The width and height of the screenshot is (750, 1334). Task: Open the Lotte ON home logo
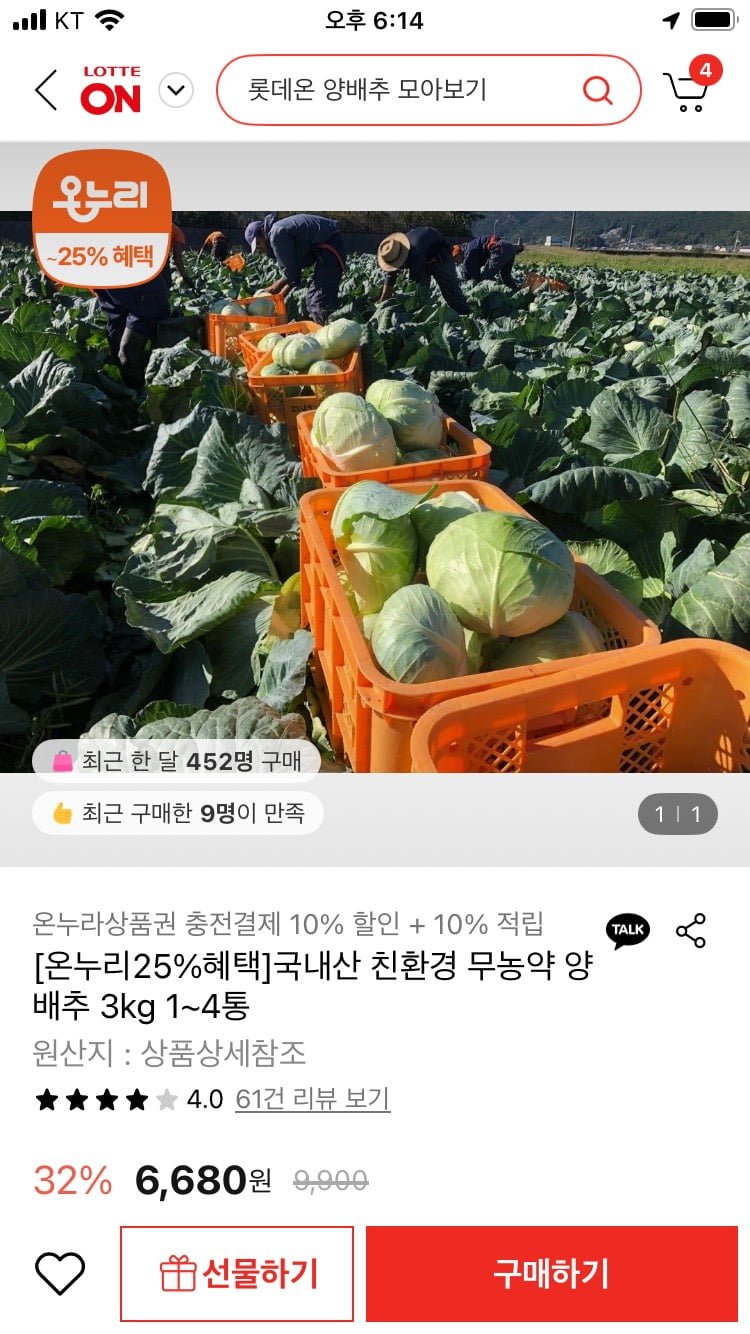tap(111, 91)
